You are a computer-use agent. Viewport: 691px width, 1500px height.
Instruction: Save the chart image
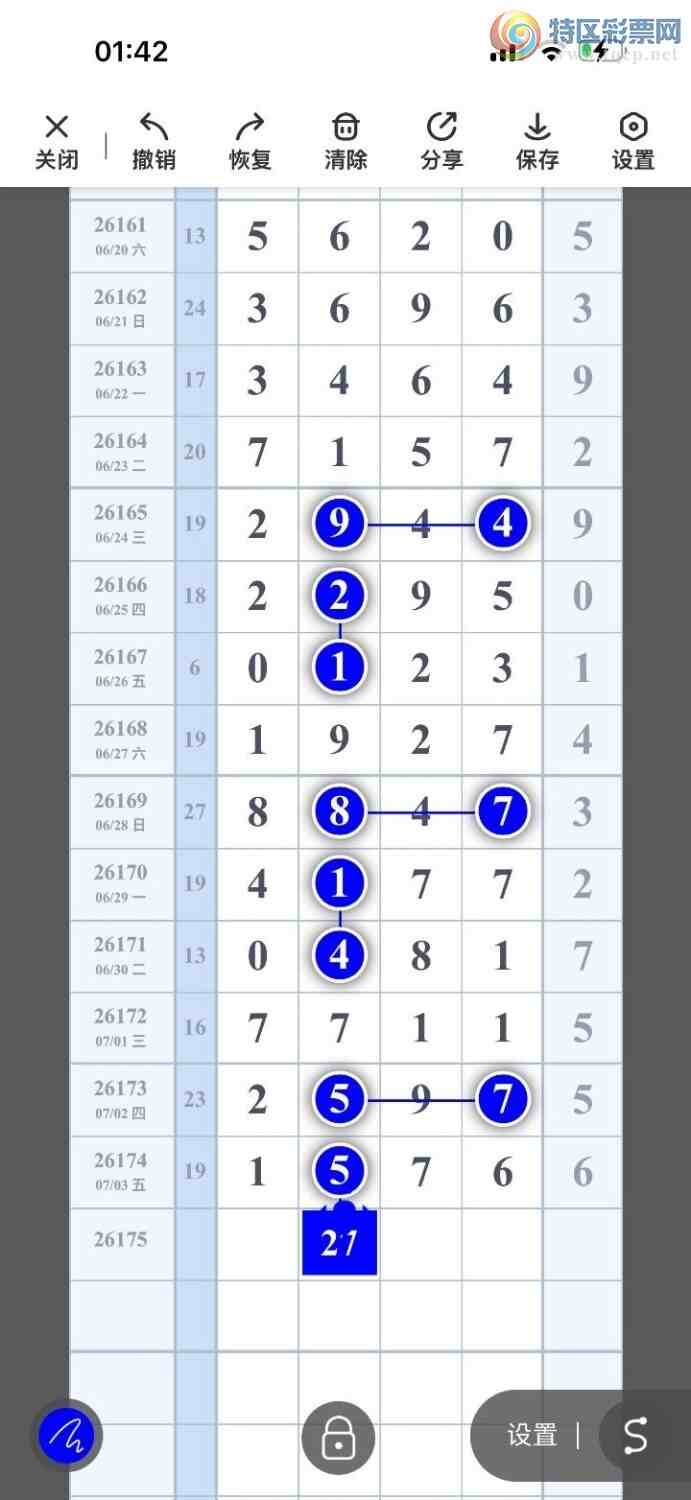click(x=537, y=141)
